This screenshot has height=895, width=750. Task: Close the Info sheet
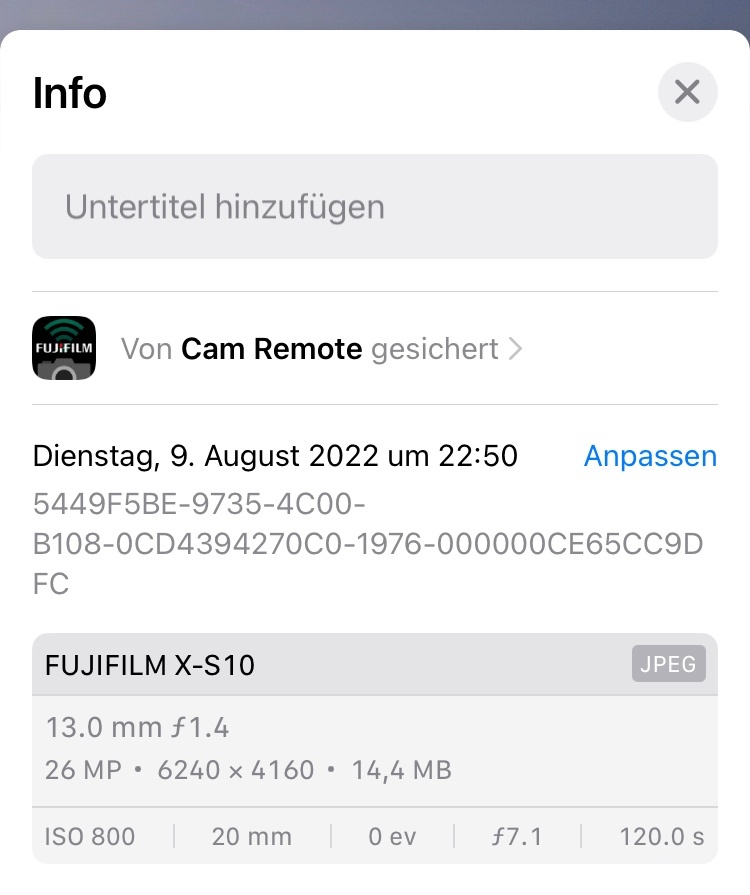tap(687, 92)
